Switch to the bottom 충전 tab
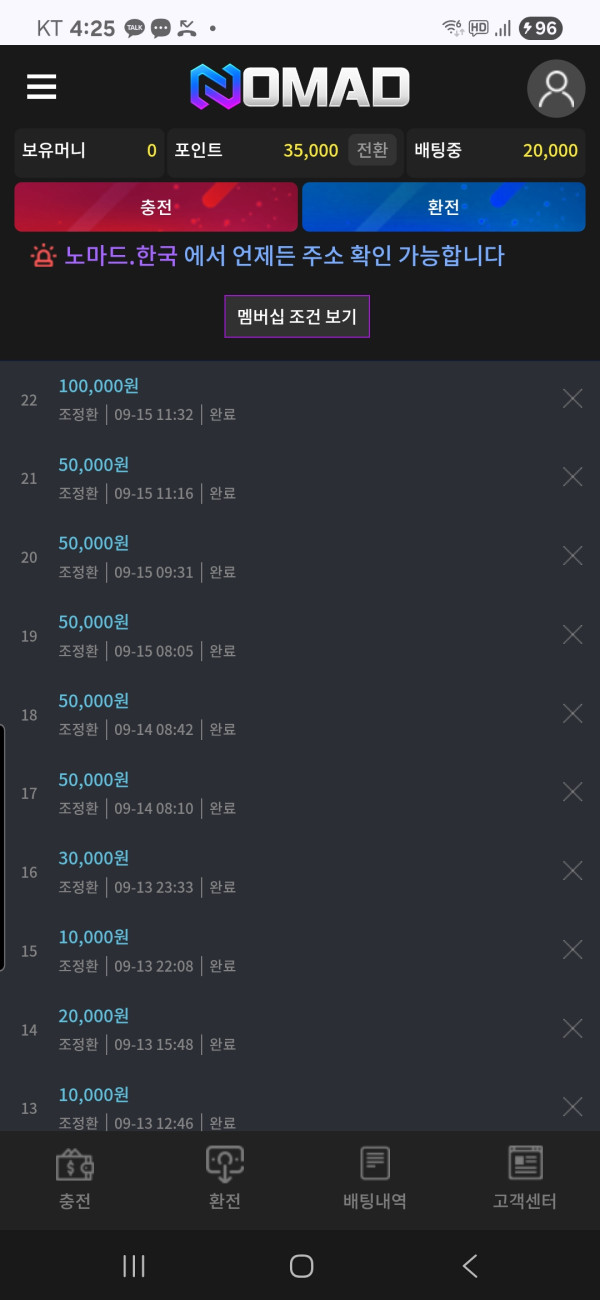 (75, 1180)
